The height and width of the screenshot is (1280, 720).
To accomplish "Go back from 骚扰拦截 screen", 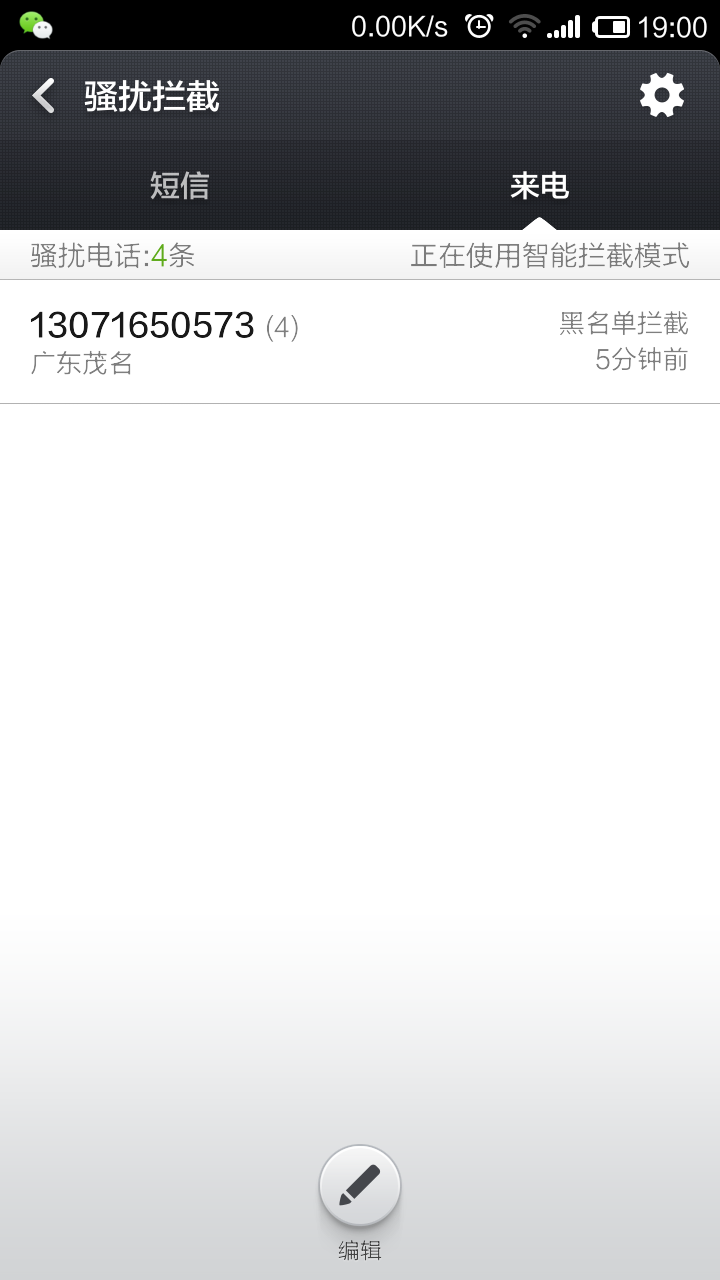I will click(x=44, y=96).
